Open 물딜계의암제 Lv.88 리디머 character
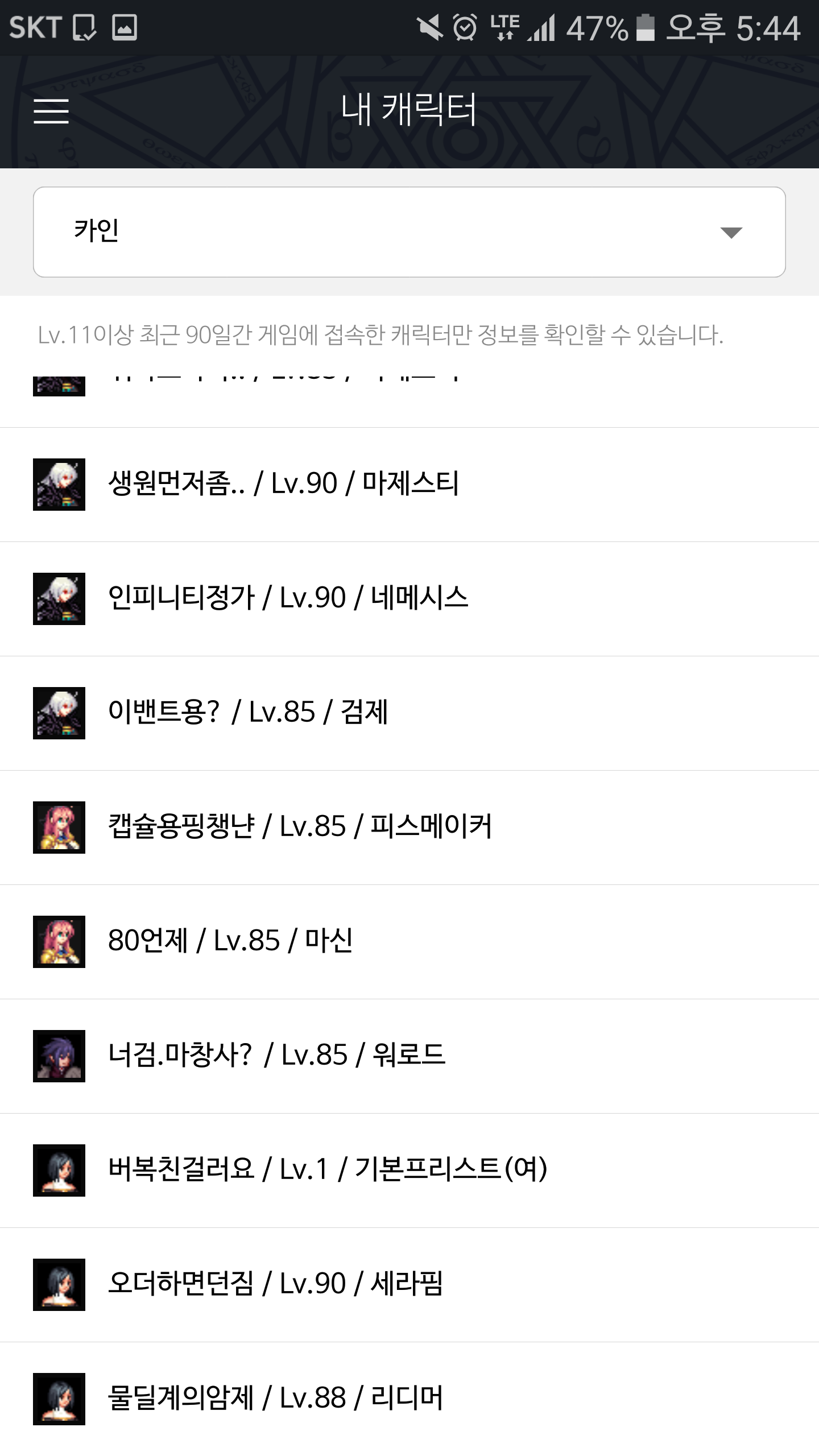The width and height of the screenshot is (819, 1456). click(409, 1399)
